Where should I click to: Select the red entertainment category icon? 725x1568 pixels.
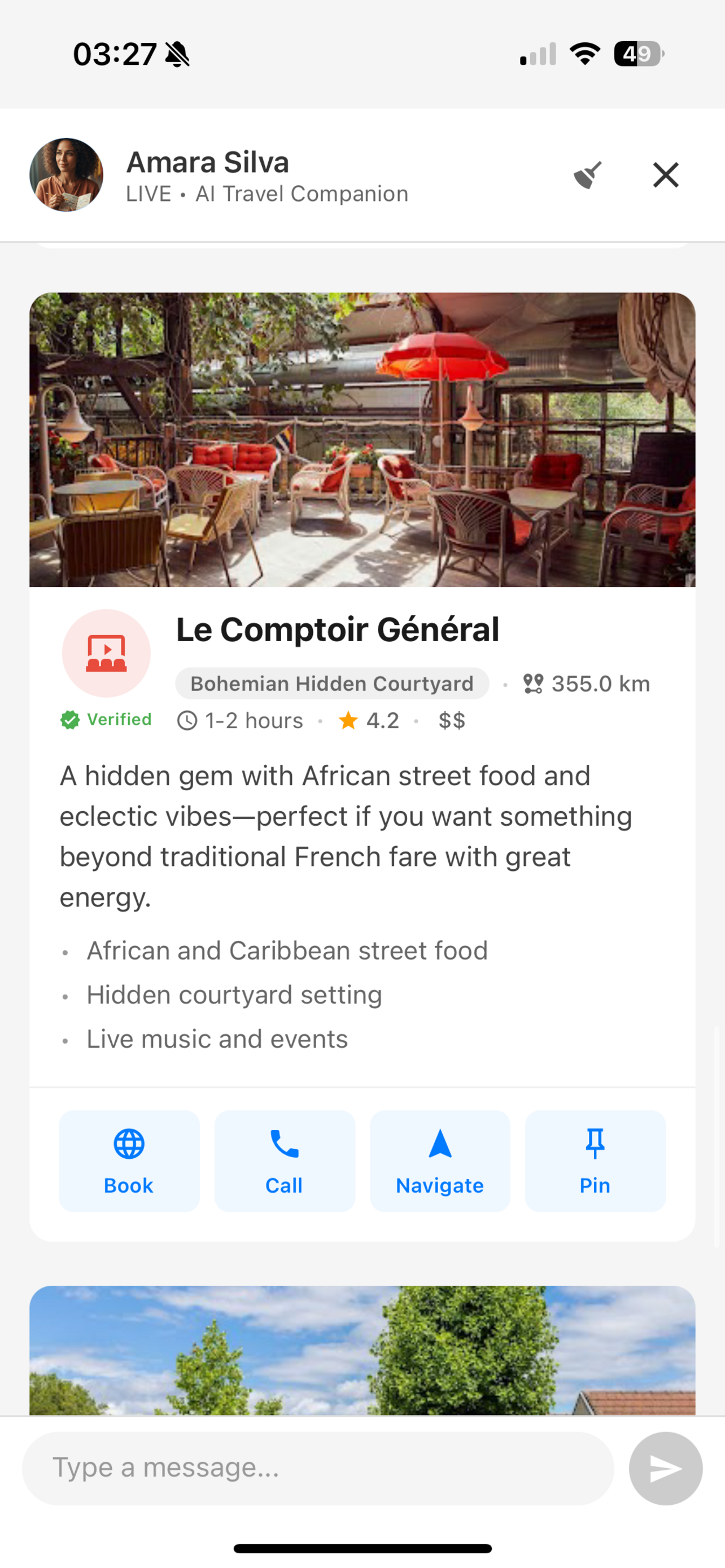(x=106, y=652)
